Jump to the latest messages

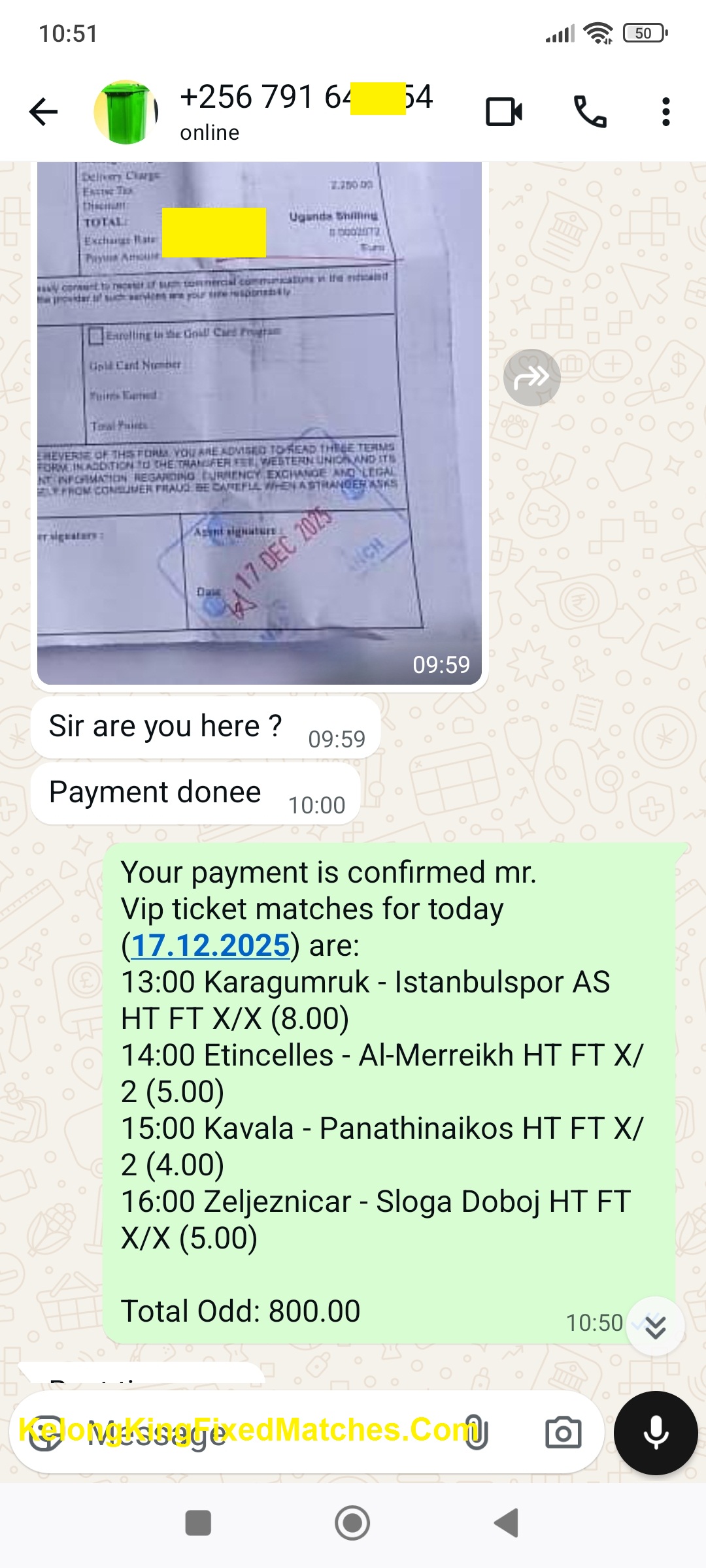[x=655, y=1326]
